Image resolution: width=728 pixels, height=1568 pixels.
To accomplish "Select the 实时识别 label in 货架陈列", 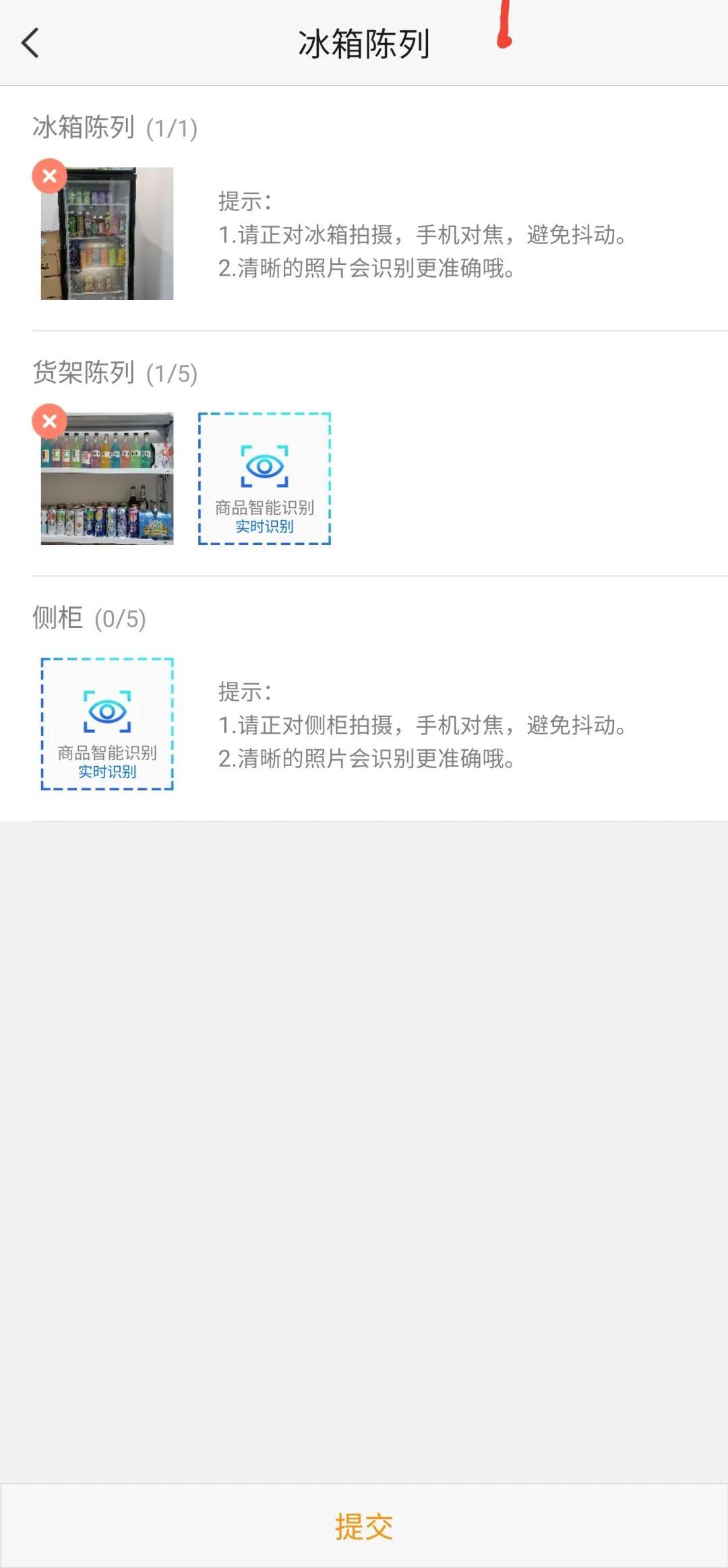I will (x=264, y=526).
